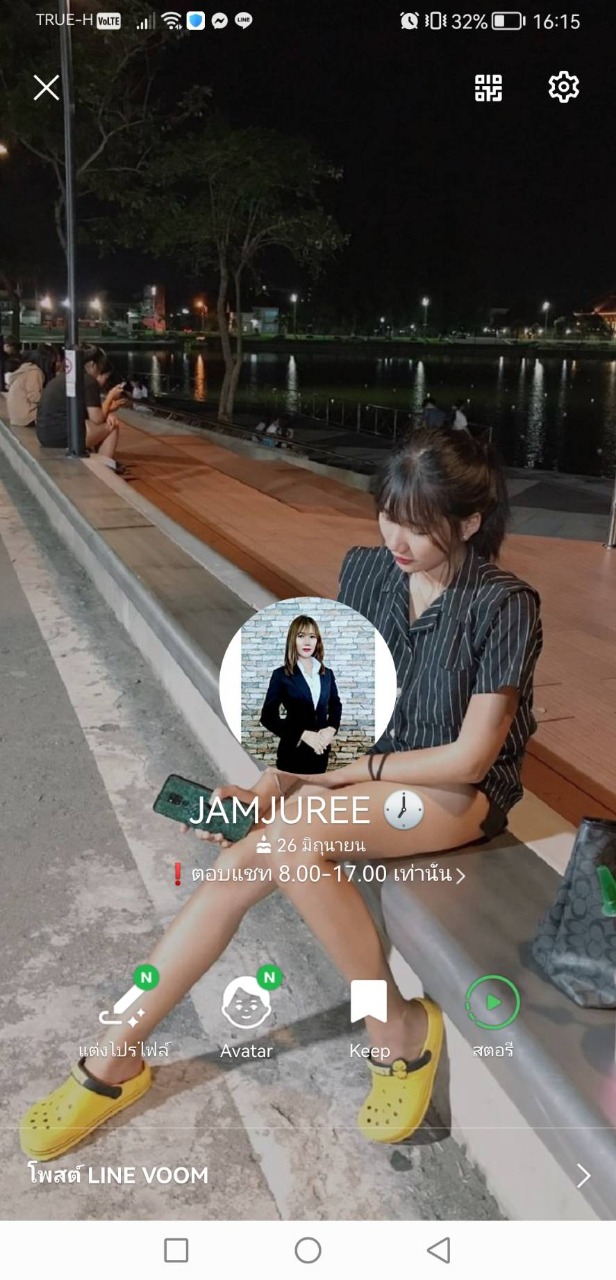Open โพสต์ LINE VOOM posts
The width and height of the screenshot is (616, 1280).
pyautogui.click(x=308, y=1175)
